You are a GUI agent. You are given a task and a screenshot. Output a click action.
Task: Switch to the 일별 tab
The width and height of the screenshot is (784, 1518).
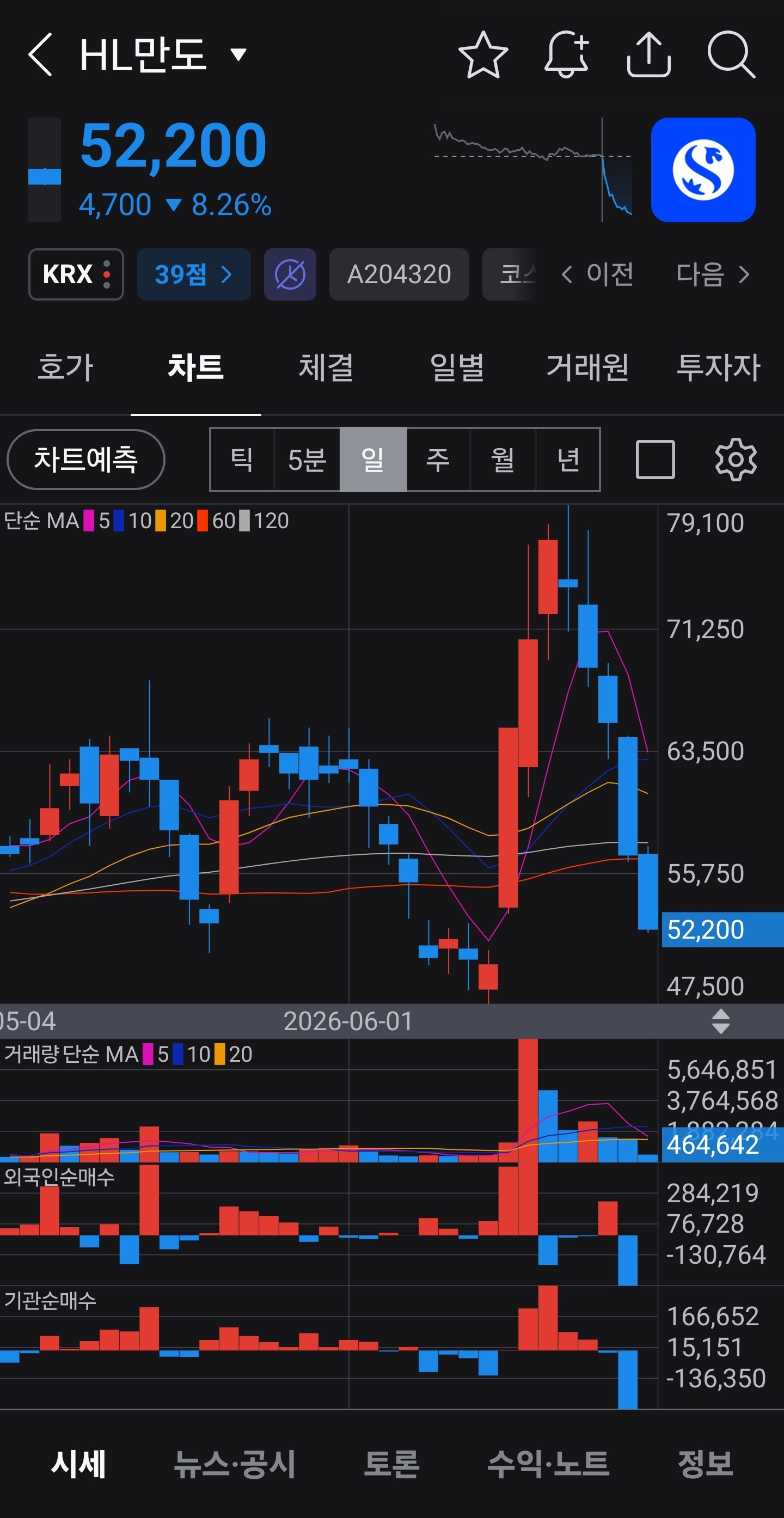point(457,367)
